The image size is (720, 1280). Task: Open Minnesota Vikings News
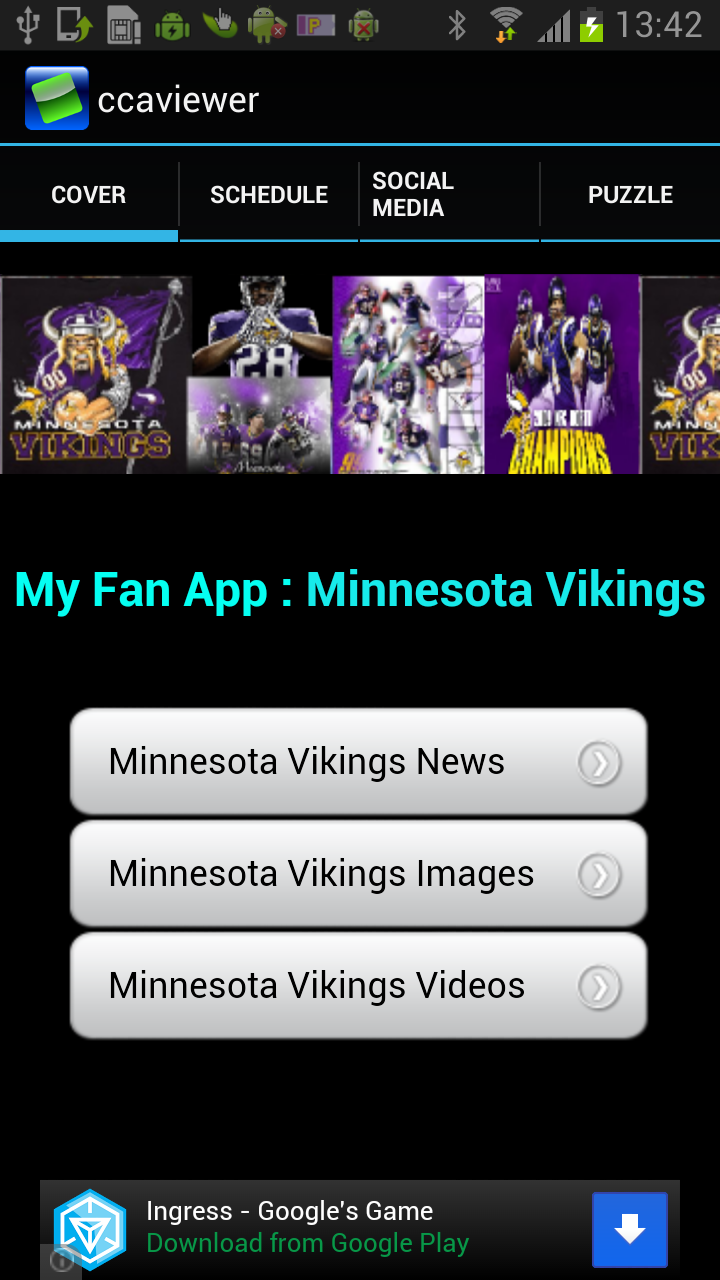pyautogui.click(x=358, y=762)
